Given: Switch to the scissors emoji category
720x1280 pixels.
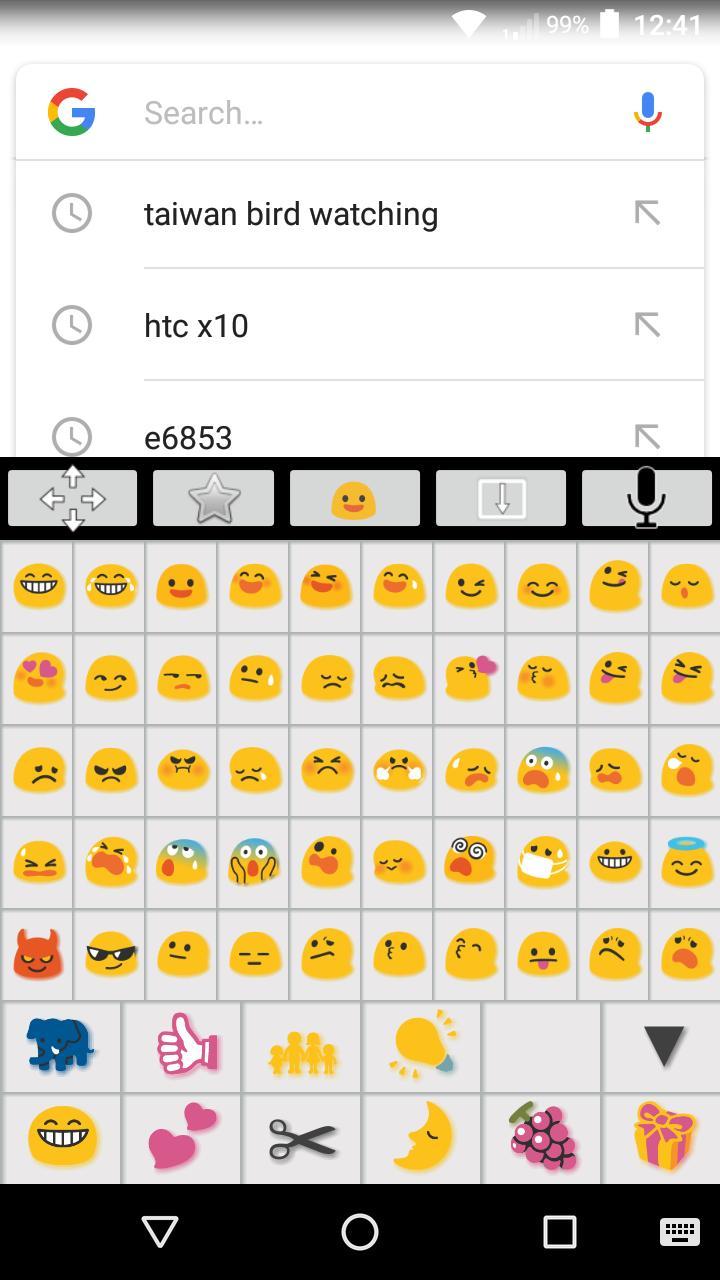Looking at the screenshot, I should 302,1139.
